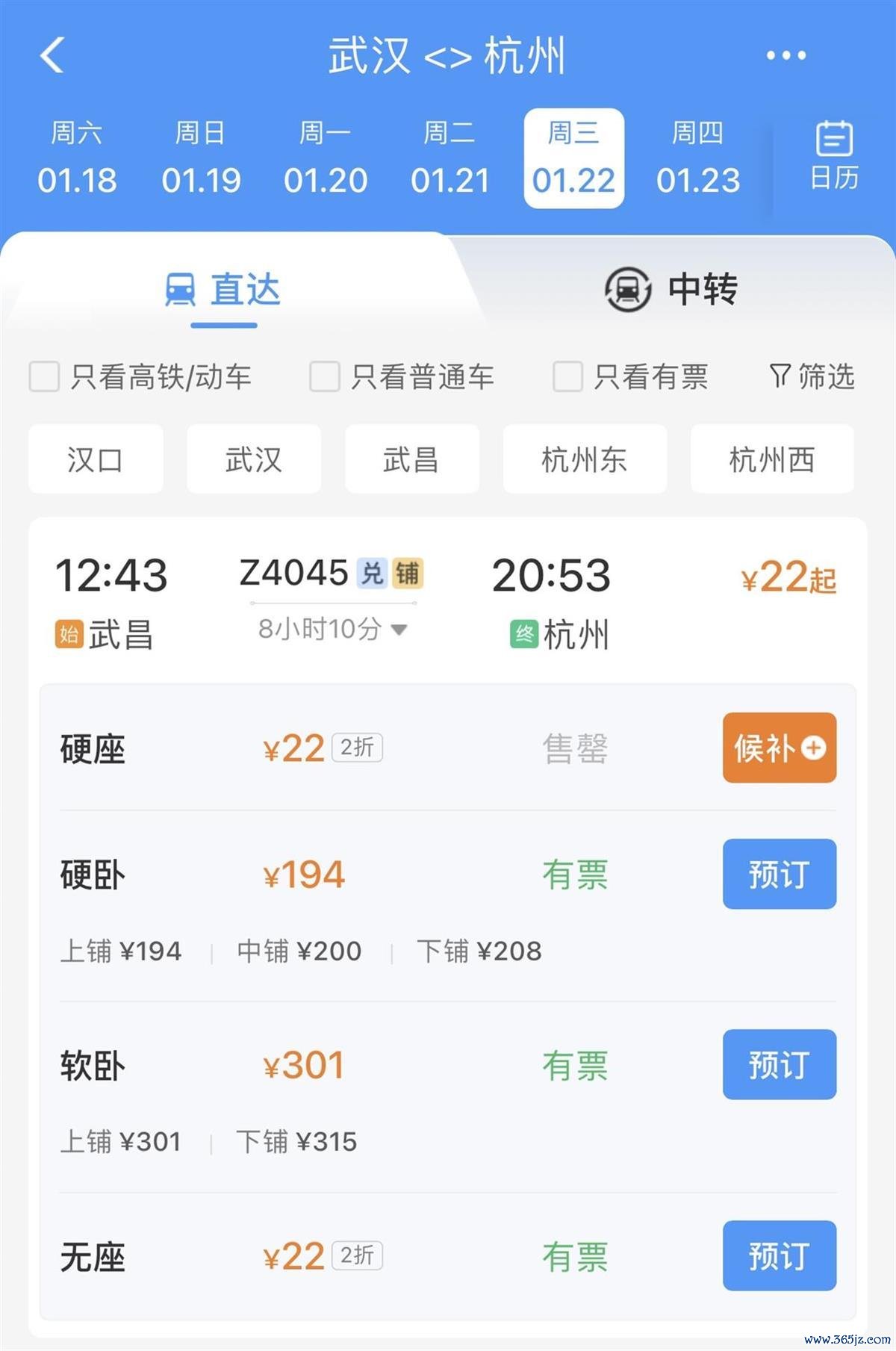896x1351 pixels.
Task: Expand the 8小时10分 stop details
Action: point(333,630)
